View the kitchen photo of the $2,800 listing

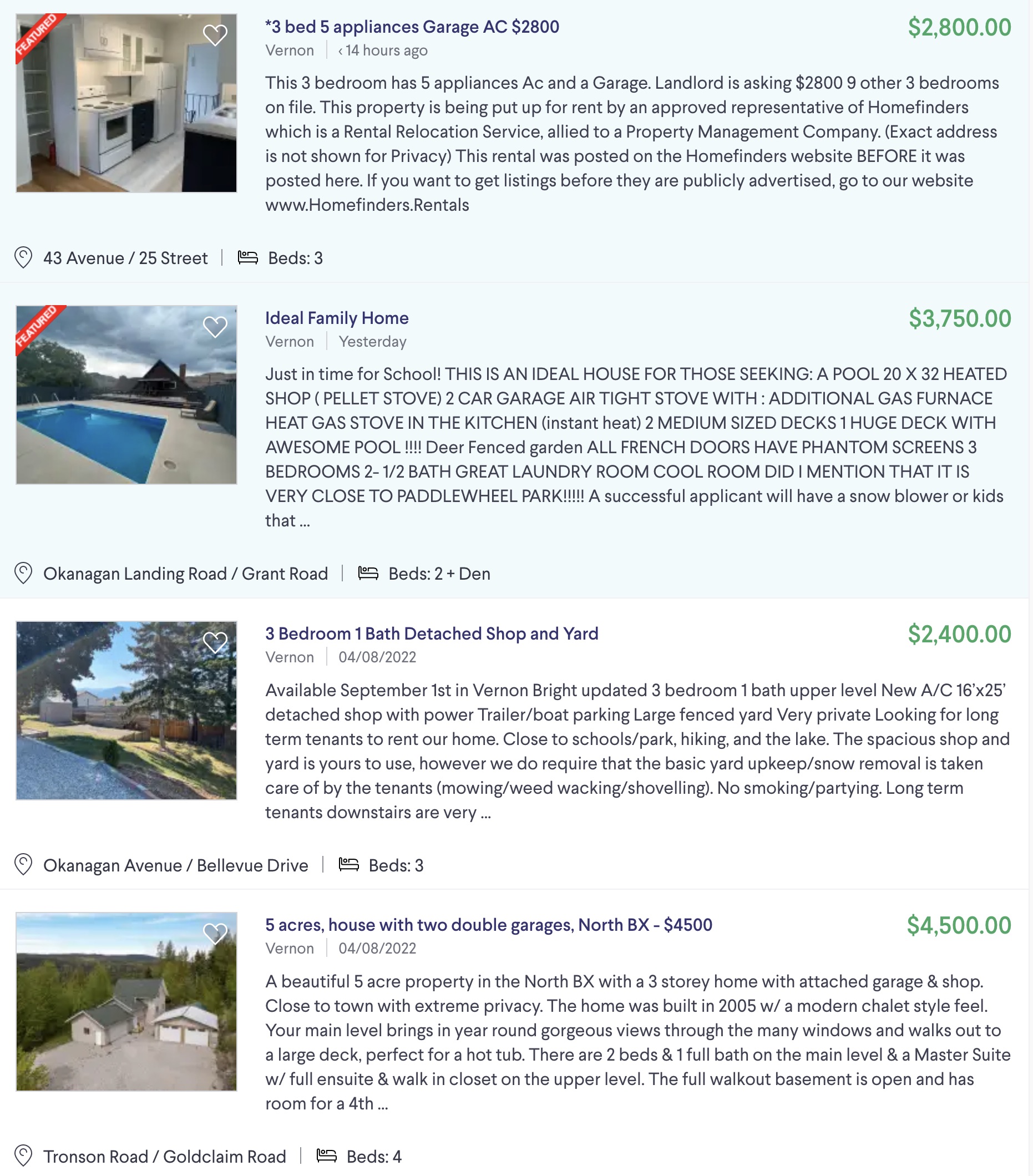pyautogui.click(x=126, y=115)
